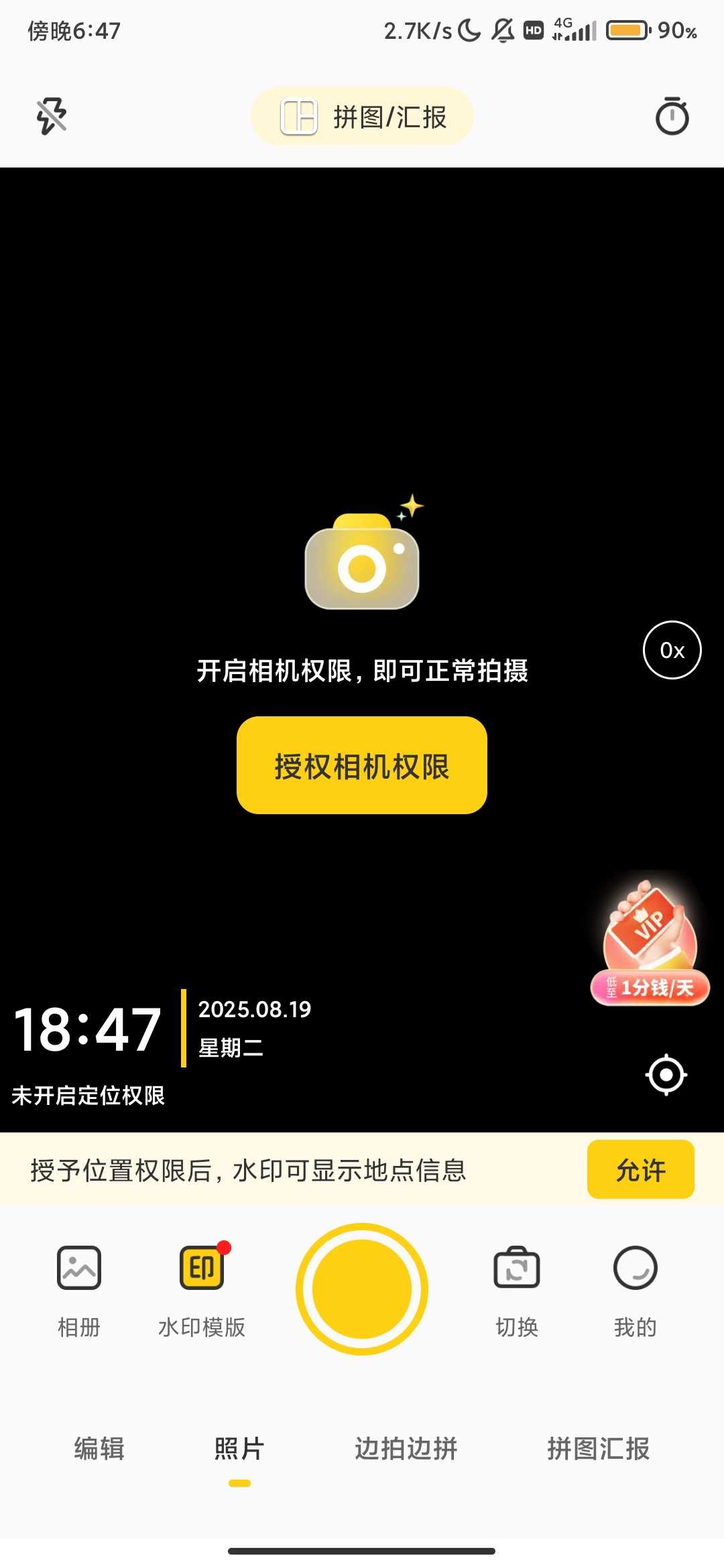Tap 允许 to allow location permission
Screen dimensions: 724x1568
click(640, 1170)
